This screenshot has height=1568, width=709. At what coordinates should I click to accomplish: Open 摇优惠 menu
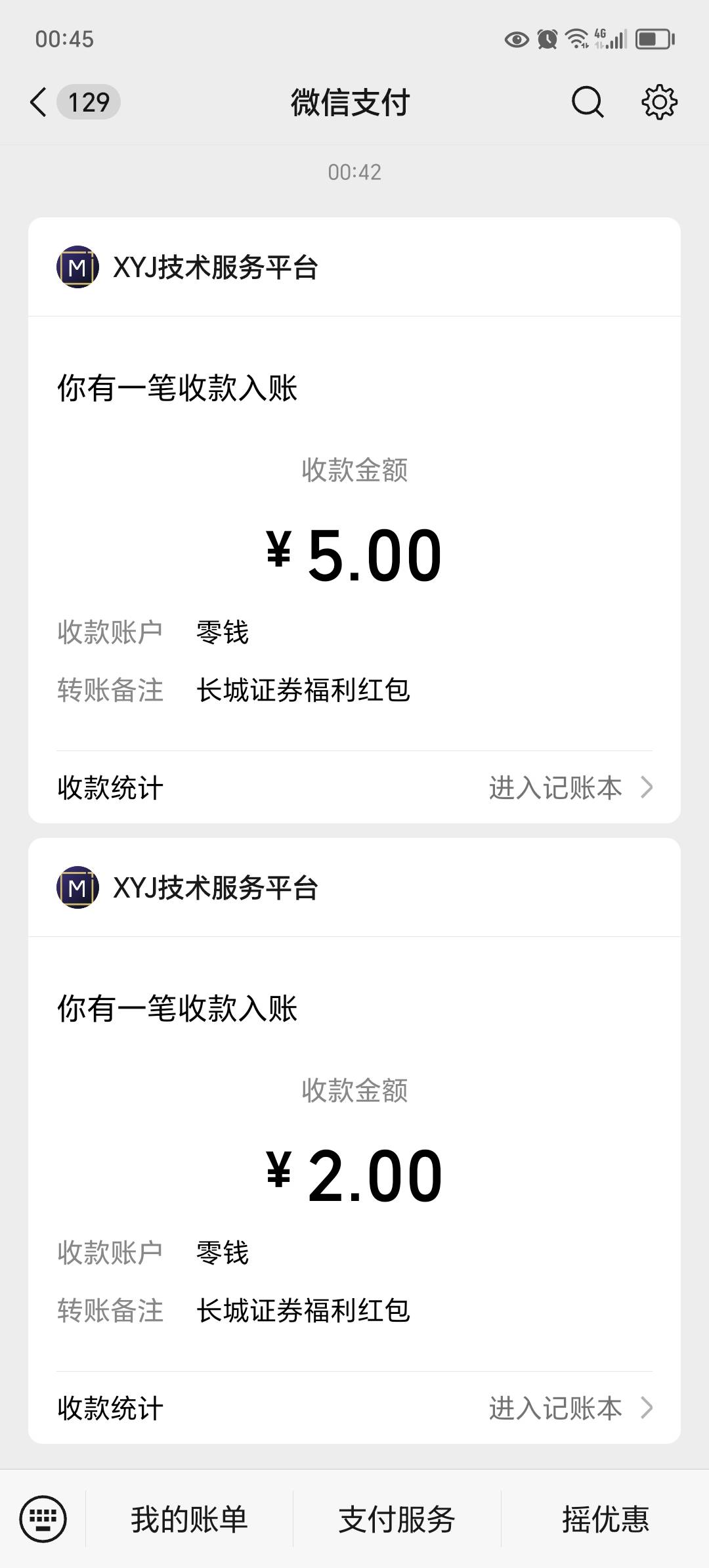point(605,1519)
